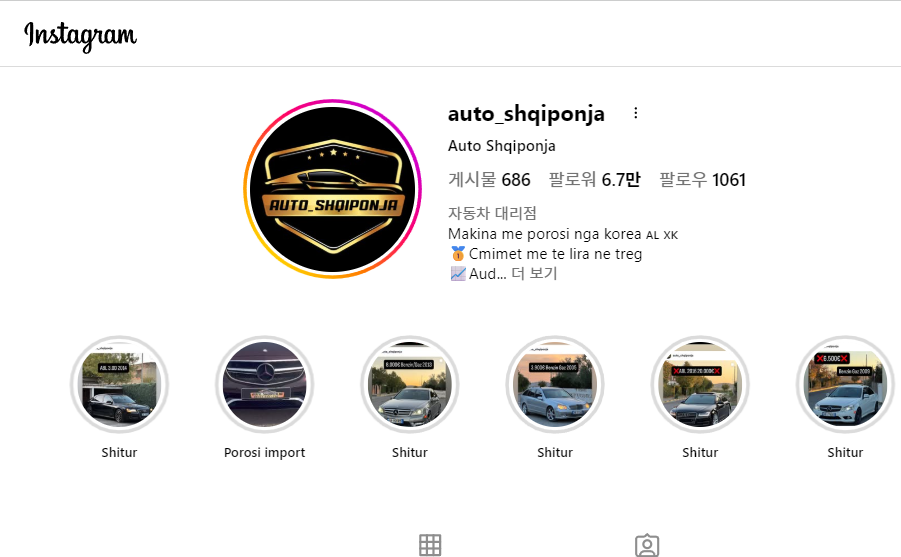This screenshot has height=557, width=901.
Task: Switch to the posts grid tab
Action: point(430,545)
